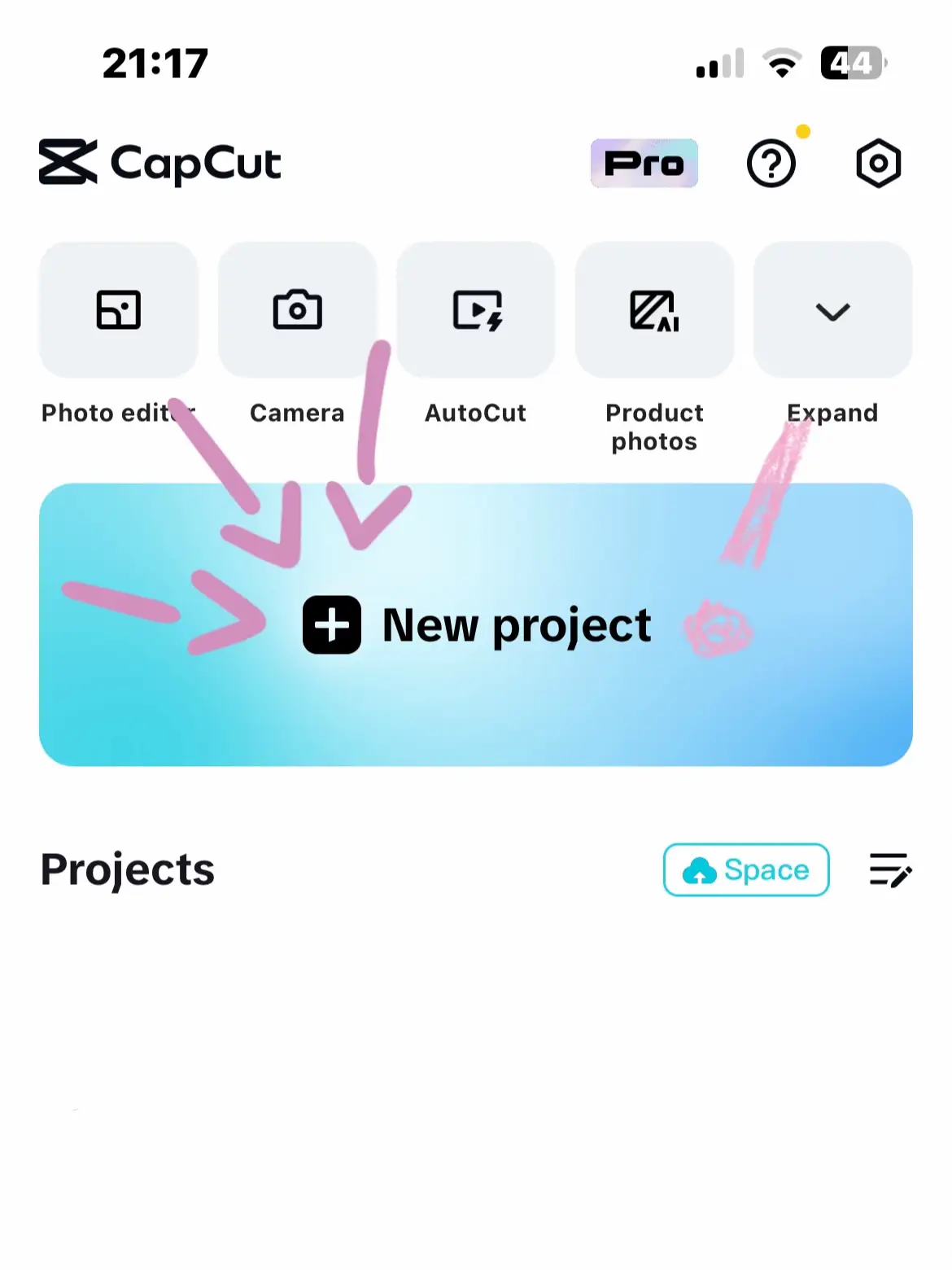Check the battery indicator
Viewport: 952px width, 1270px height.
point(851,63)
